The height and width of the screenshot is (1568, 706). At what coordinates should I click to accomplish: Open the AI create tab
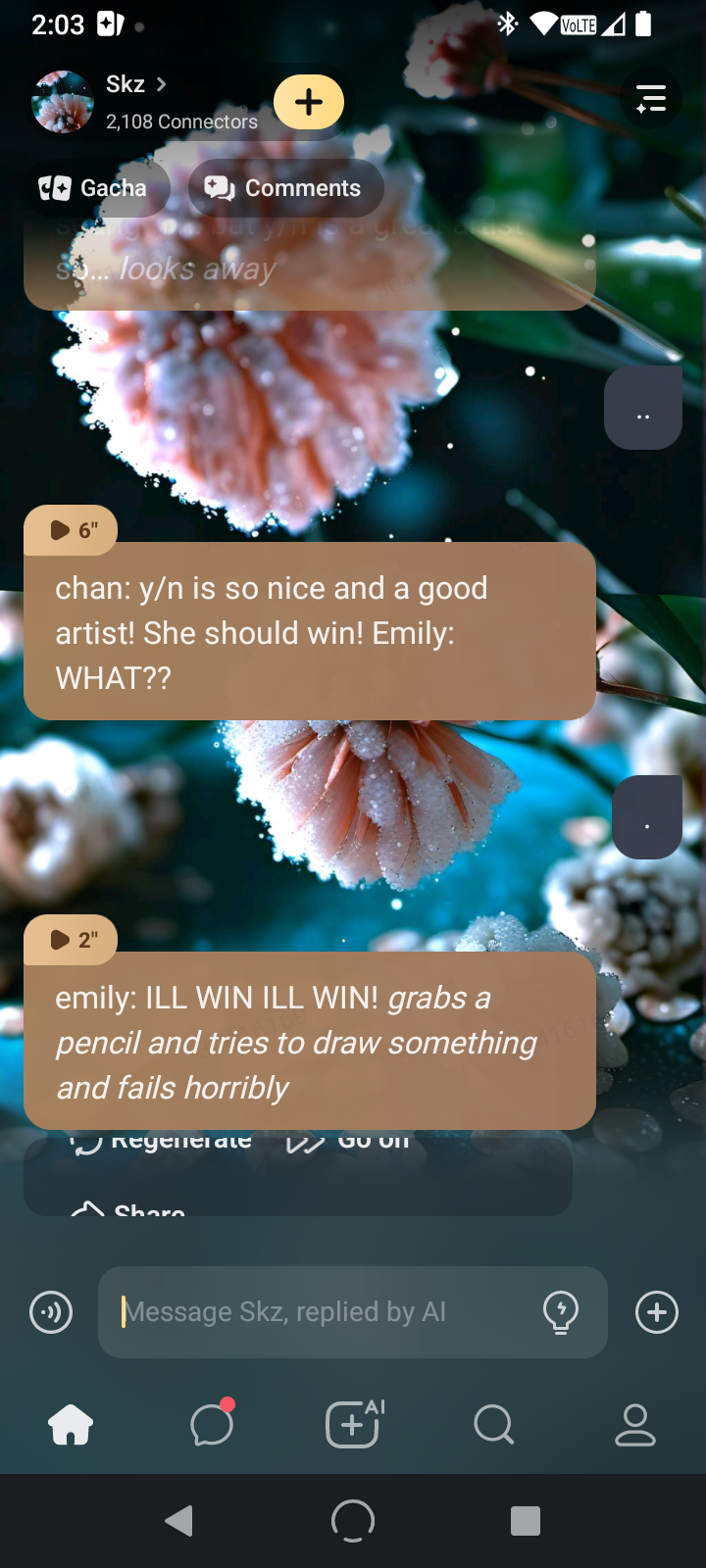(353, 1425)
